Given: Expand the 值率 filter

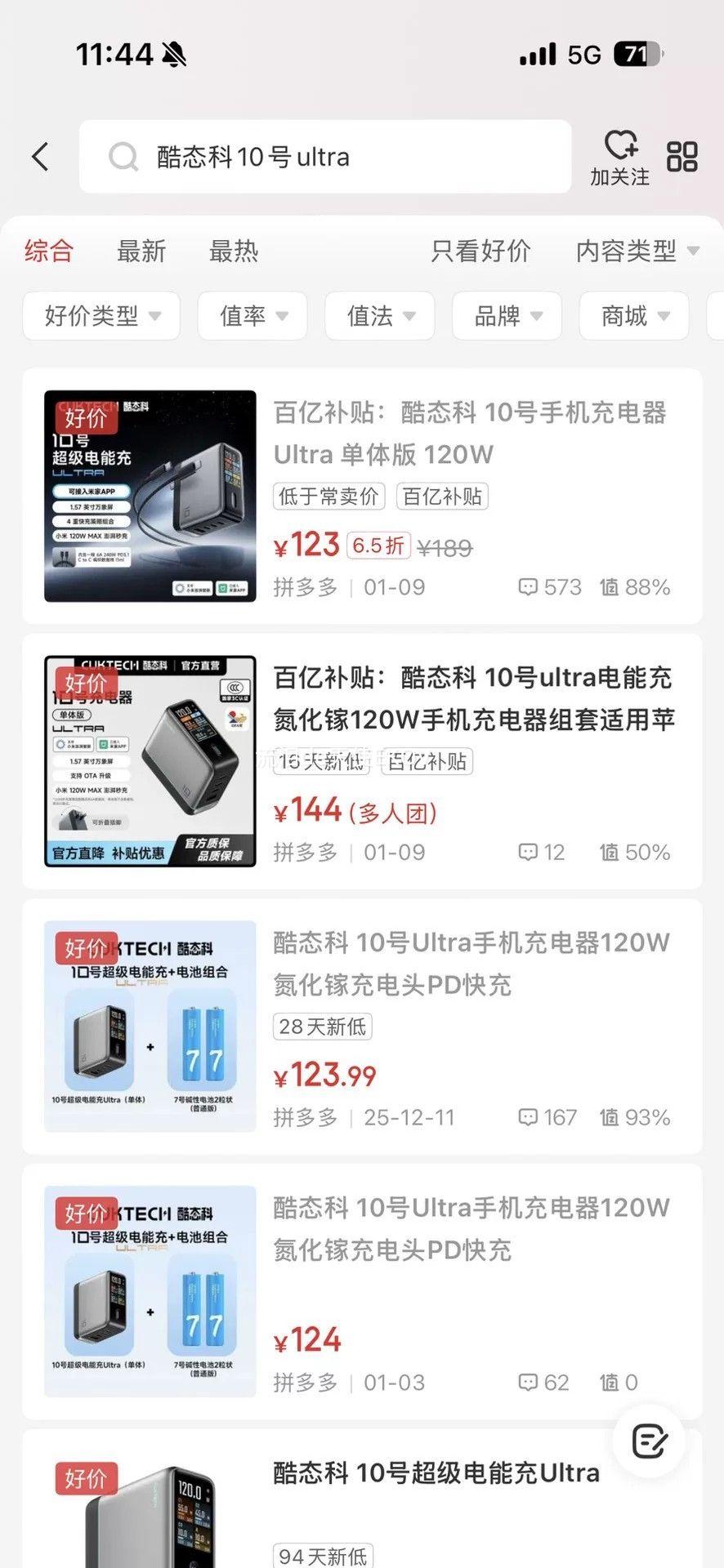Looking at the screenshot, I should click(253, 315).
